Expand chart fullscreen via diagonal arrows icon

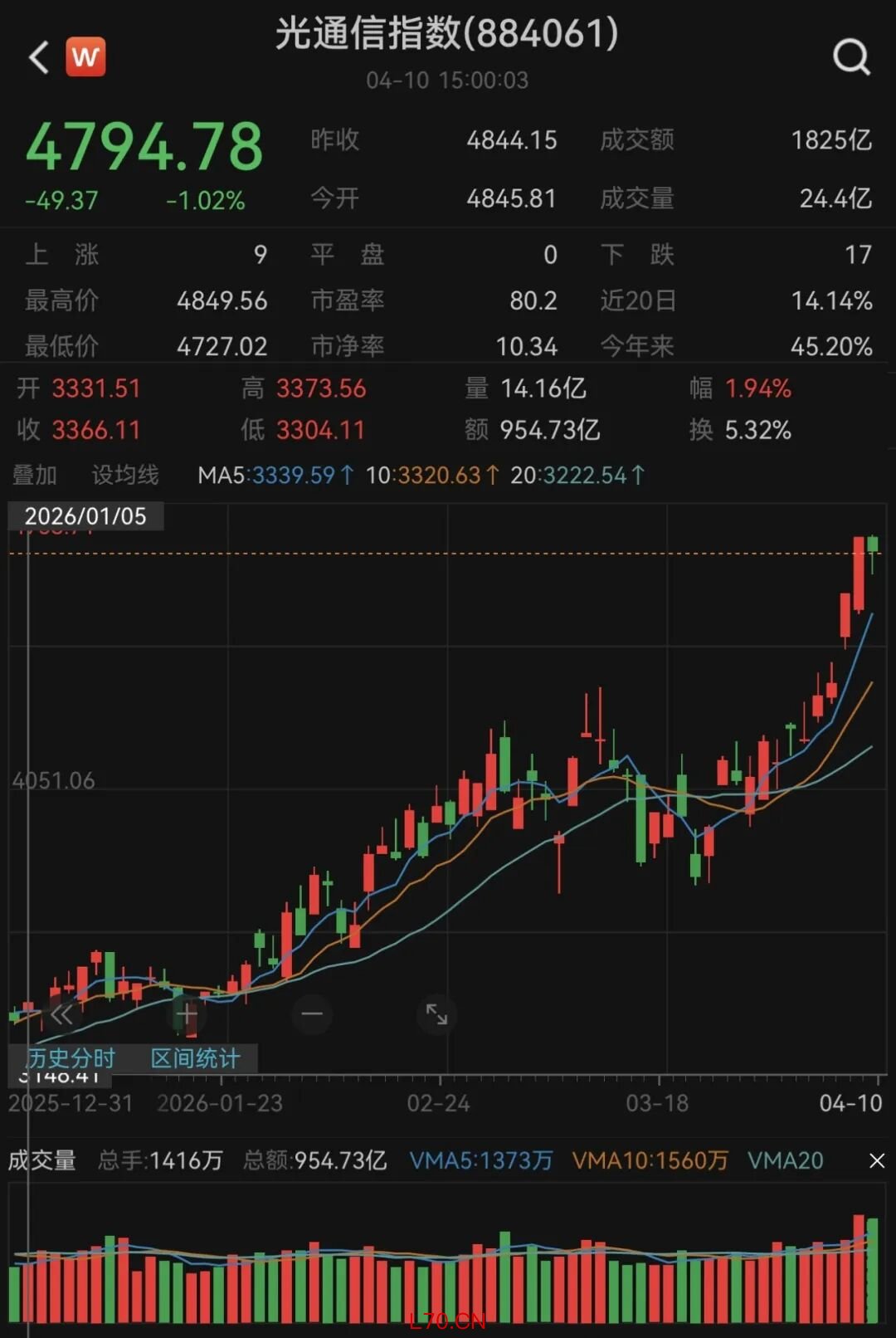point(436,1014)
